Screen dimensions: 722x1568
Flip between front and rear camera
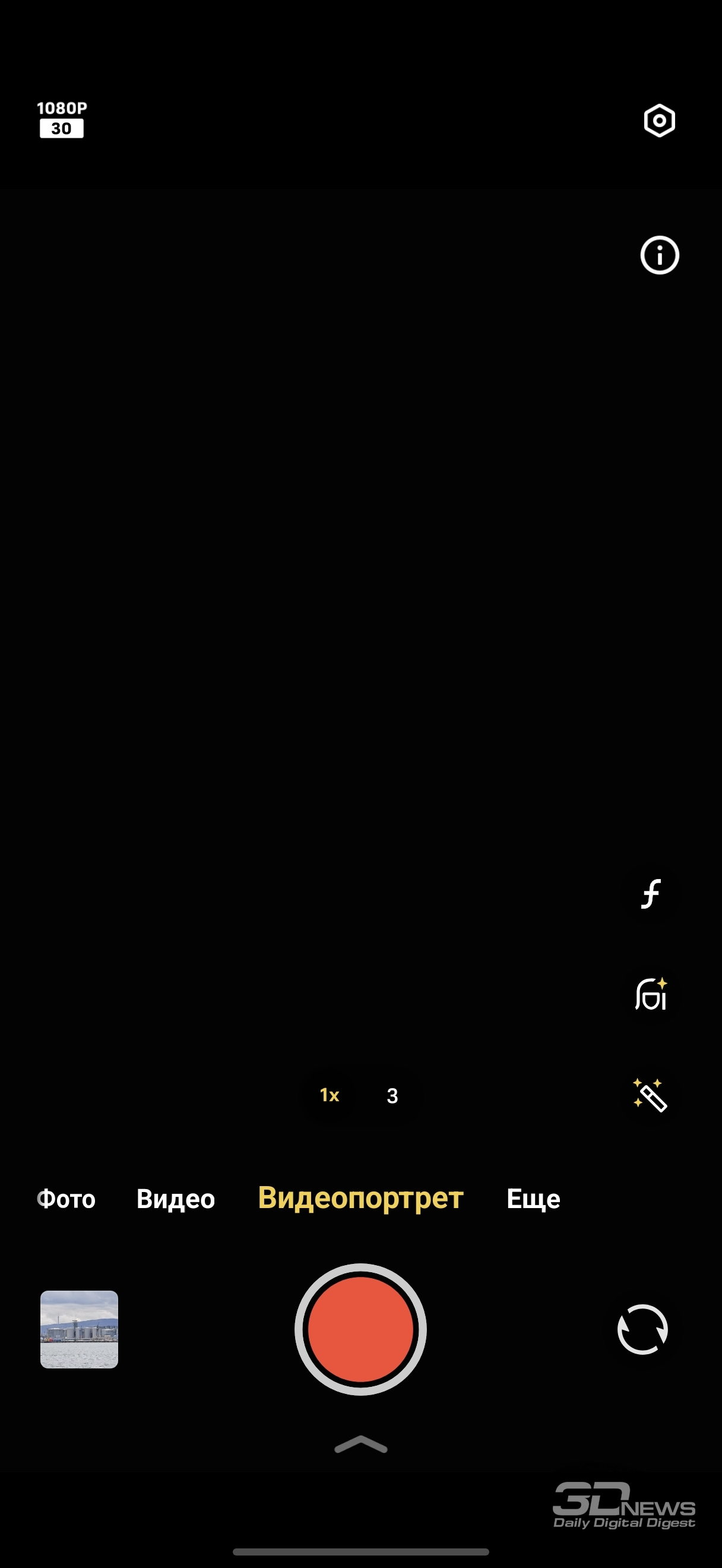tap(642, 1329)
